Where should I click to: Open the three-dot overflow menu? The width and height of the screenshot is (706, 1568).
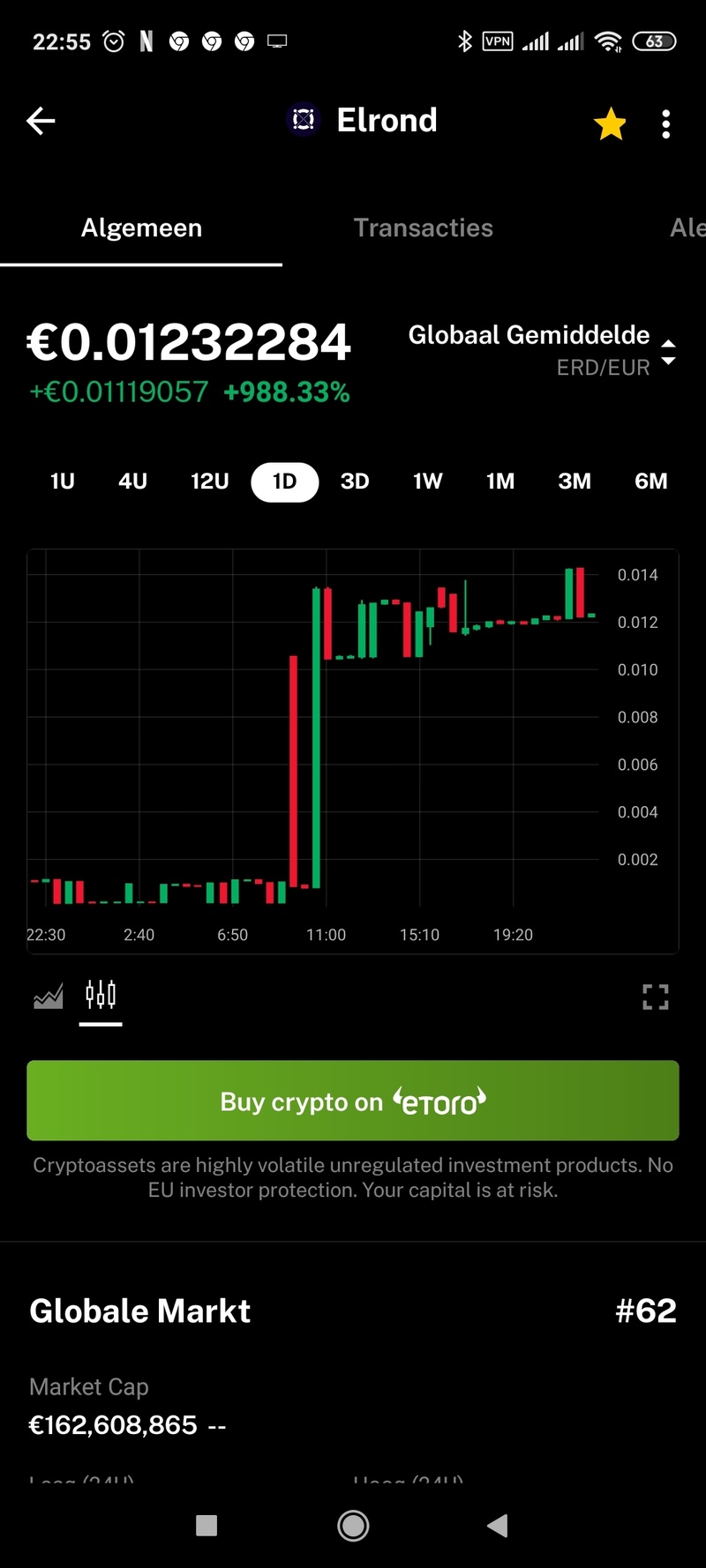click(x=666, y=124)
